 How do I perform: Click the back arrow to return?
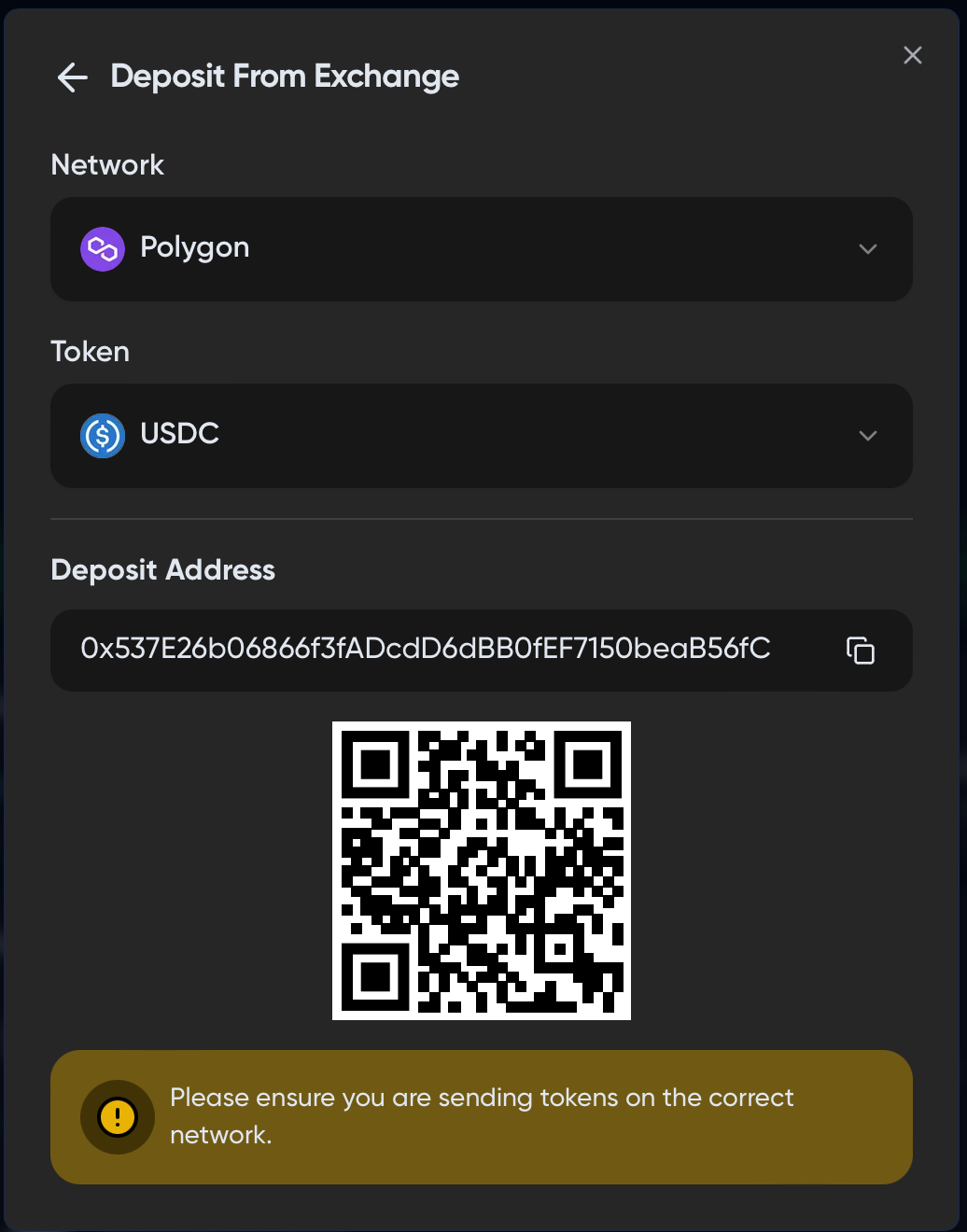(x=72, y=77)
